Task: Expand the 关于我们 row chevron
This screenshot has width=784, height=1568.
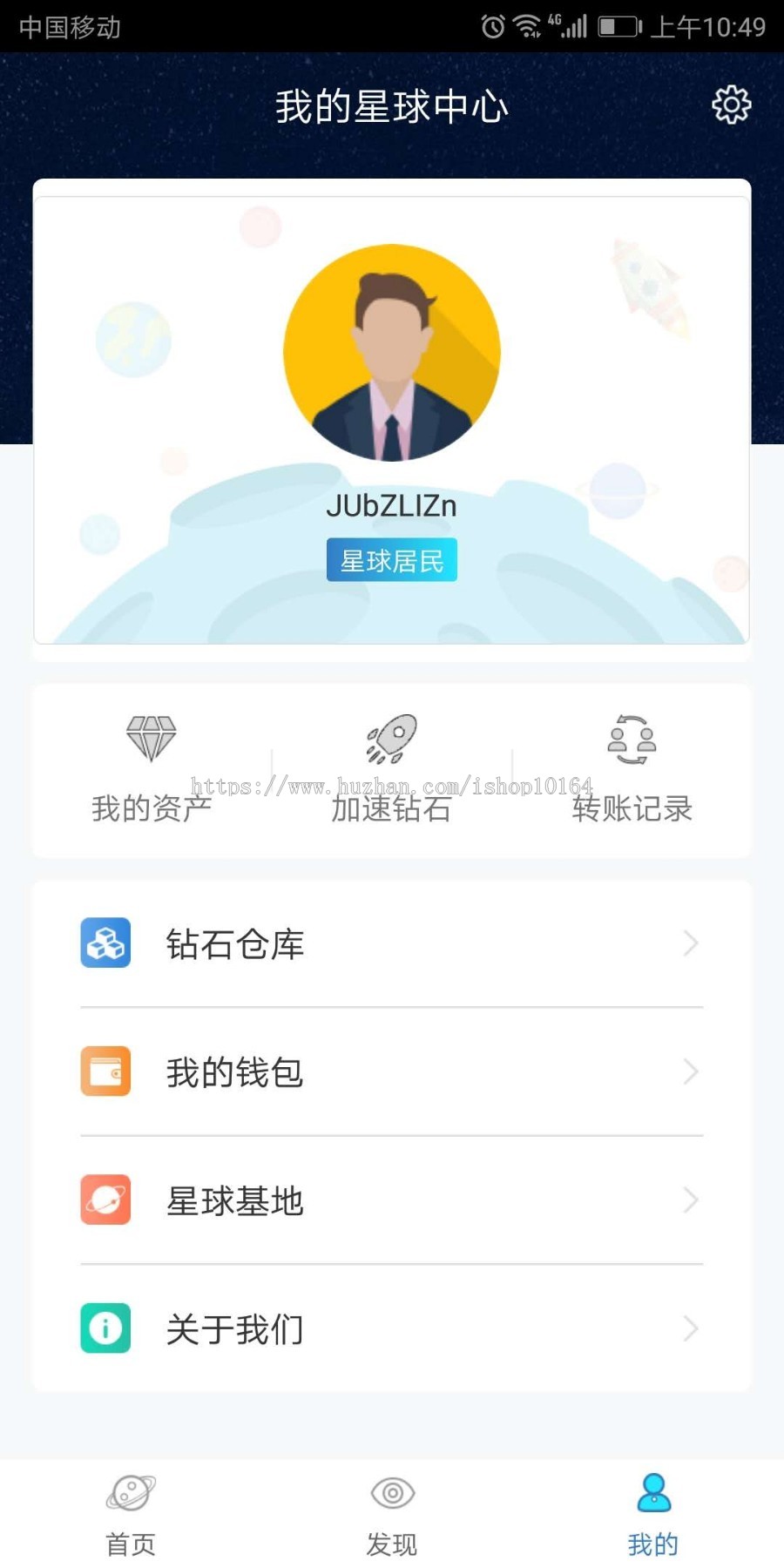Action: coord(690,1328)
